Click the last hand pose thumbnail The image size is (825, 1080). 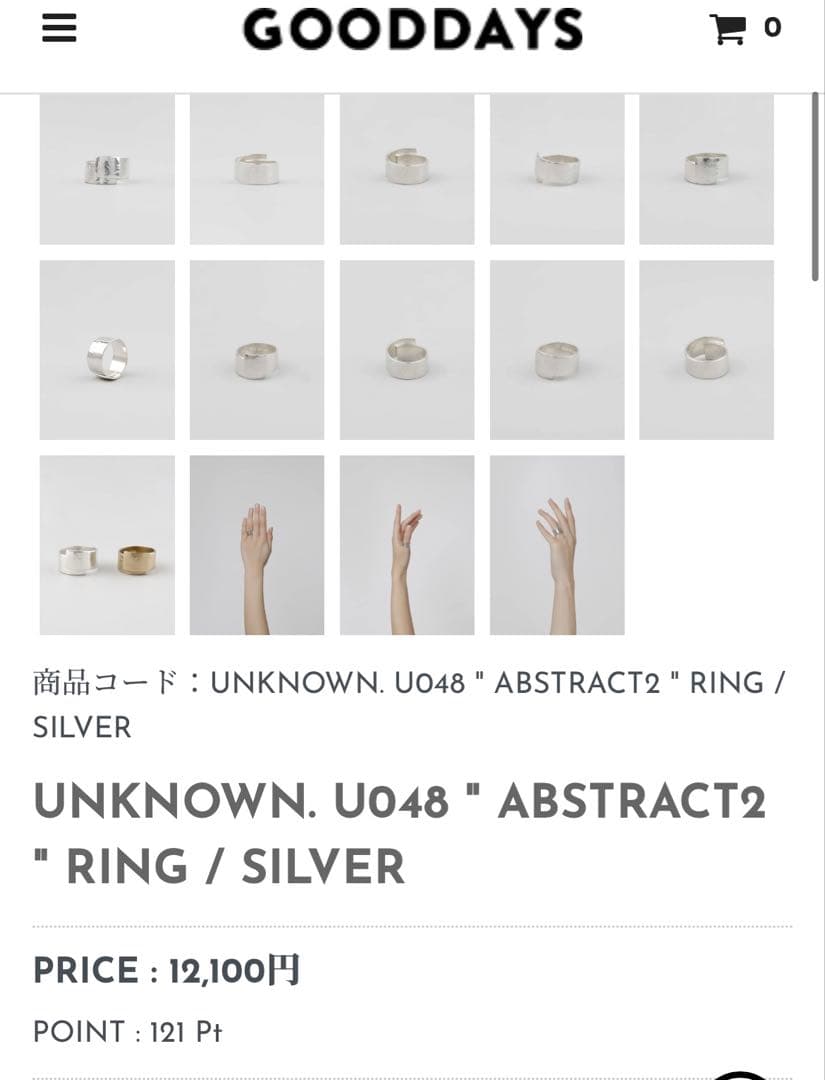pos(557,545)
